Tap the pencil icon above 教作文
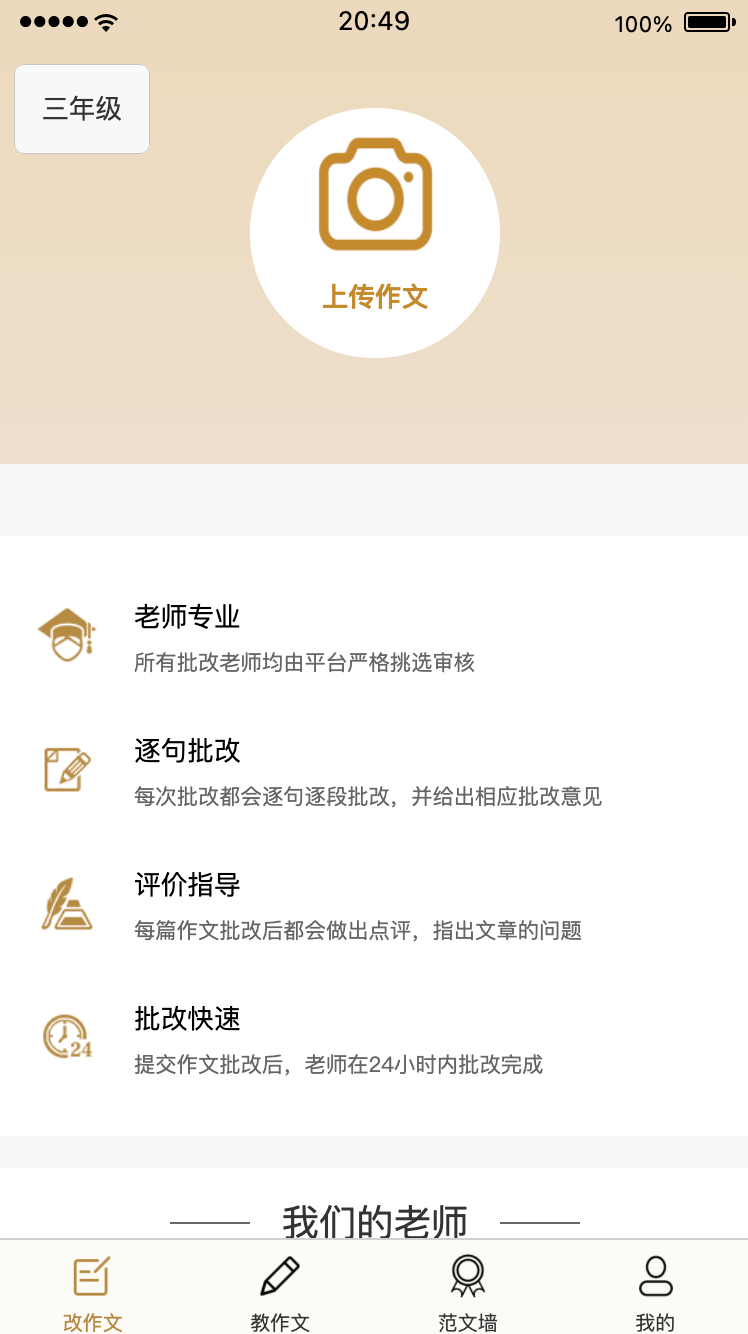The height and width of the screenshot is (1334, 748). (278, 1277)
